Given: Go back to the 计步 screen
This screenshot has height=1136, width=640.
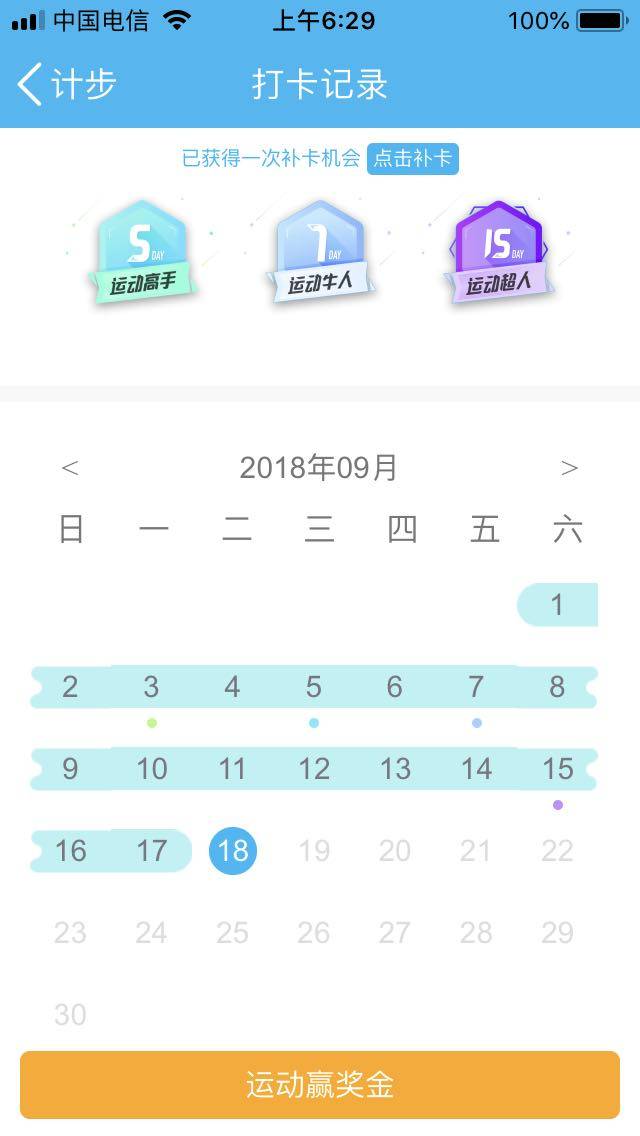Looking at the screenshot, I should (x=66, y=85).
